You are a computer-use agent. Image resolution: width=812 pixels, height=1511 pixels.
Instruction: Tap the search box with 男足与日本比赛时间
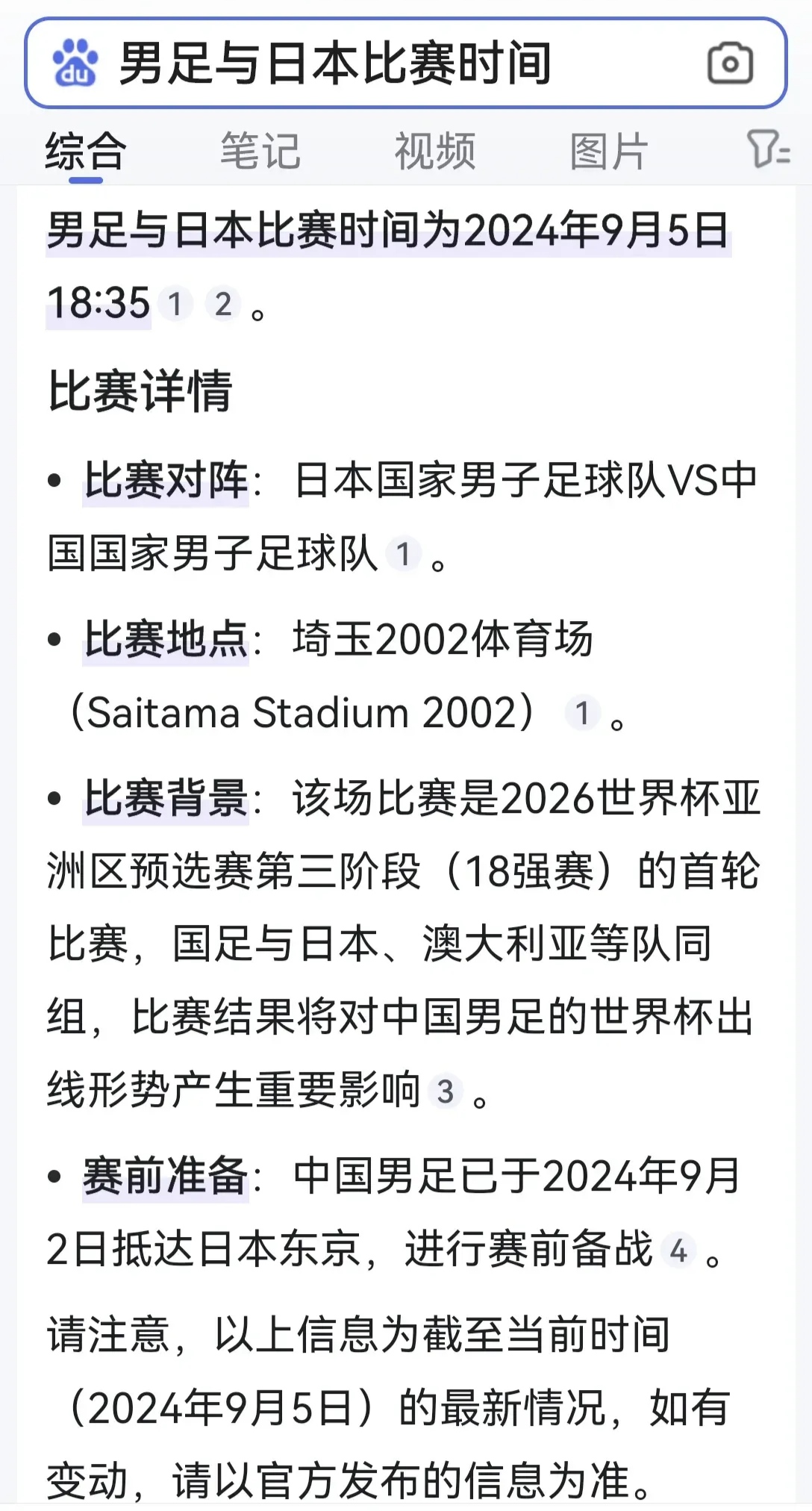405,63
